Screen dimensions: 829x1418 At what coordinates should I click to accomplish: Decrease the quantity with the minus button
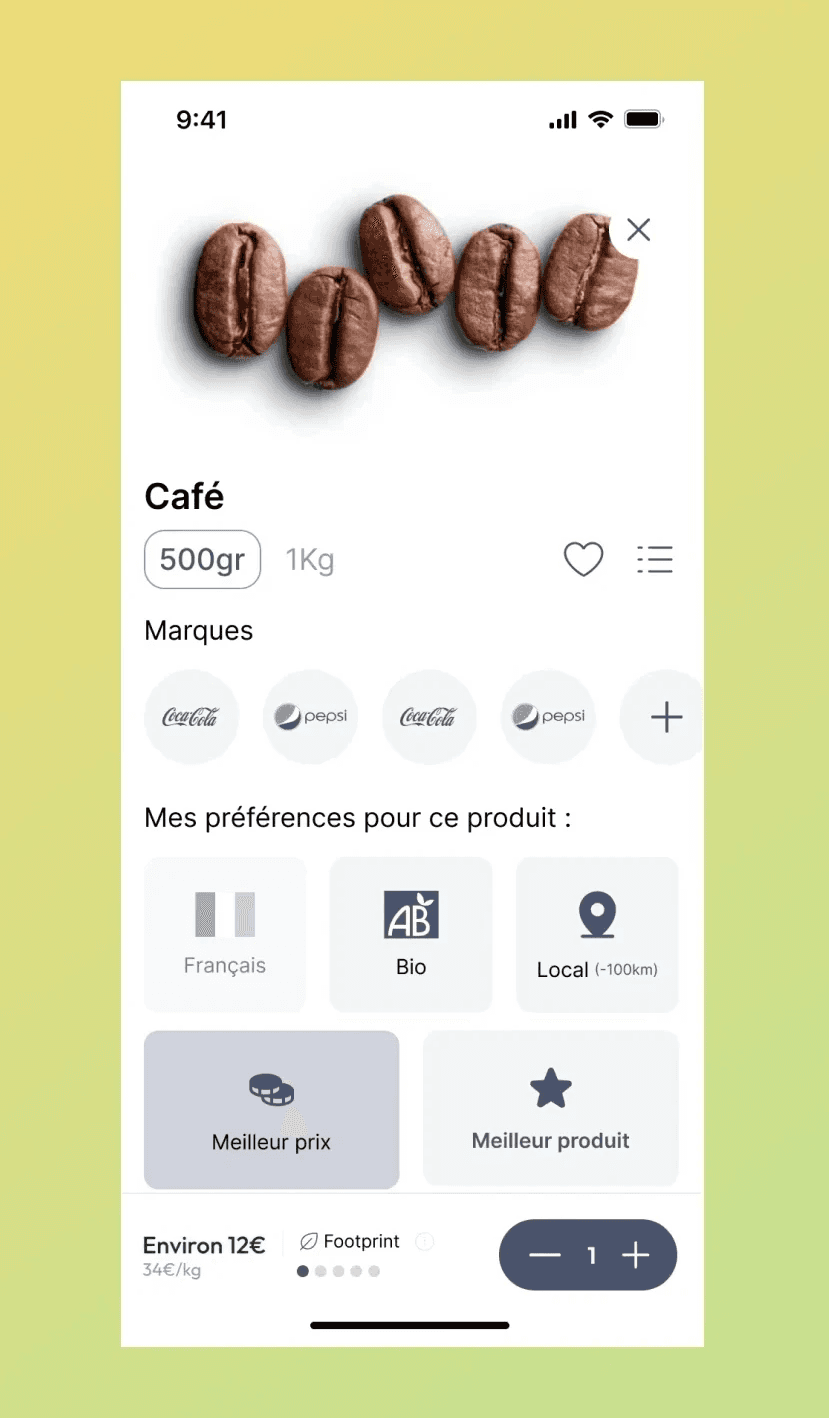(x=545, y=1255)
